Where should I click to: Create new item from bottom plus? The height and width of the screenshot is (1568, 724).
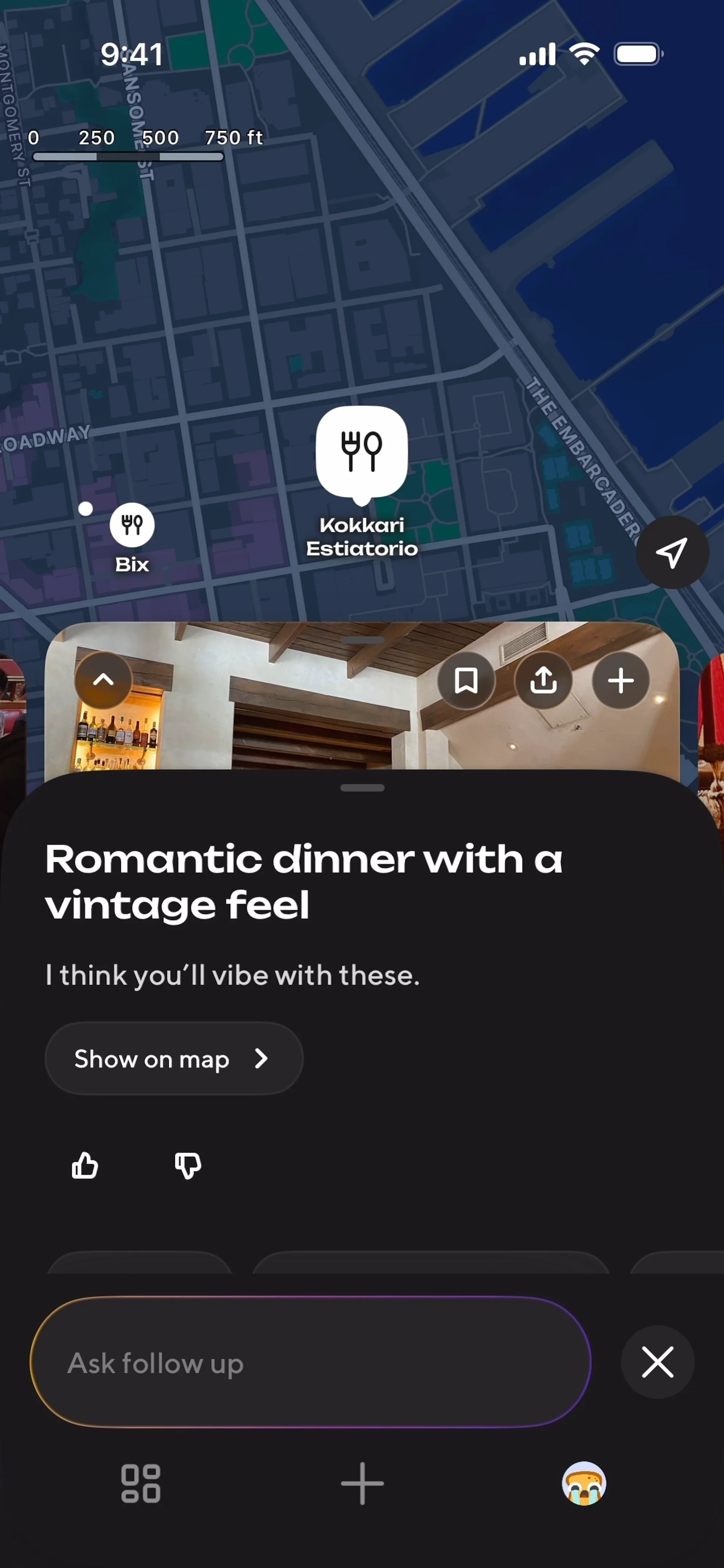362,1484
